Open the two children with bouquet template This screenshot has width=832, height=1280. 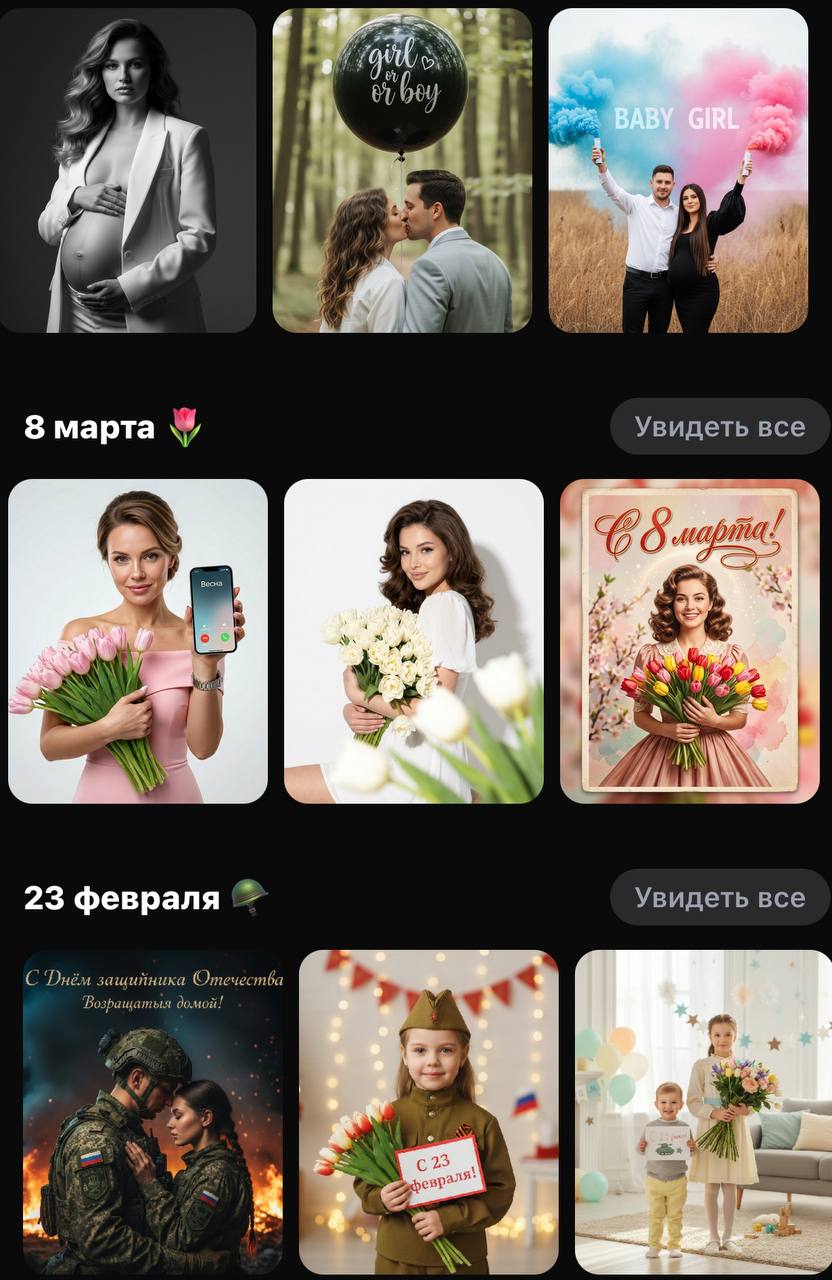704,1112
